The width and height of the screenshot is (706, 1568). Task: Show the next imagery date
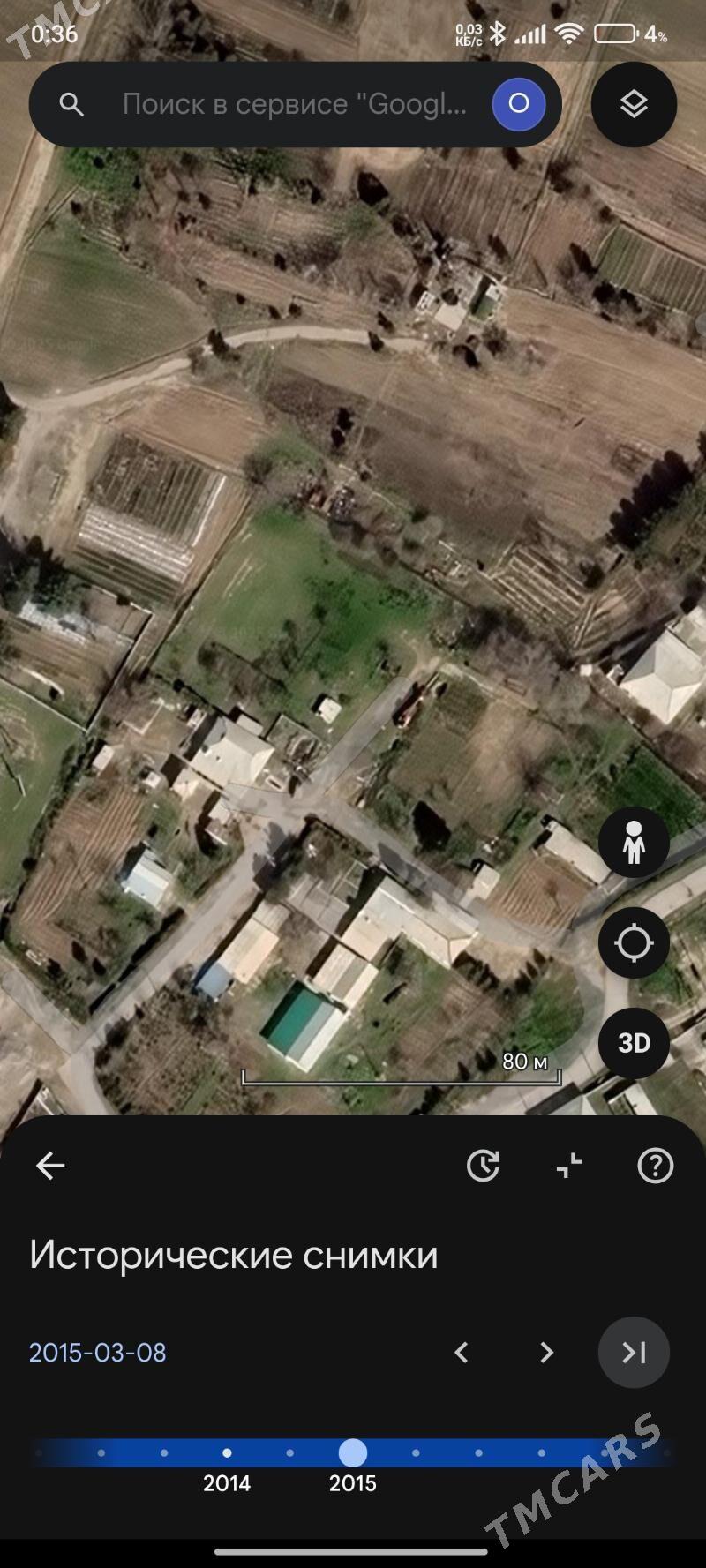(546, 1353)
